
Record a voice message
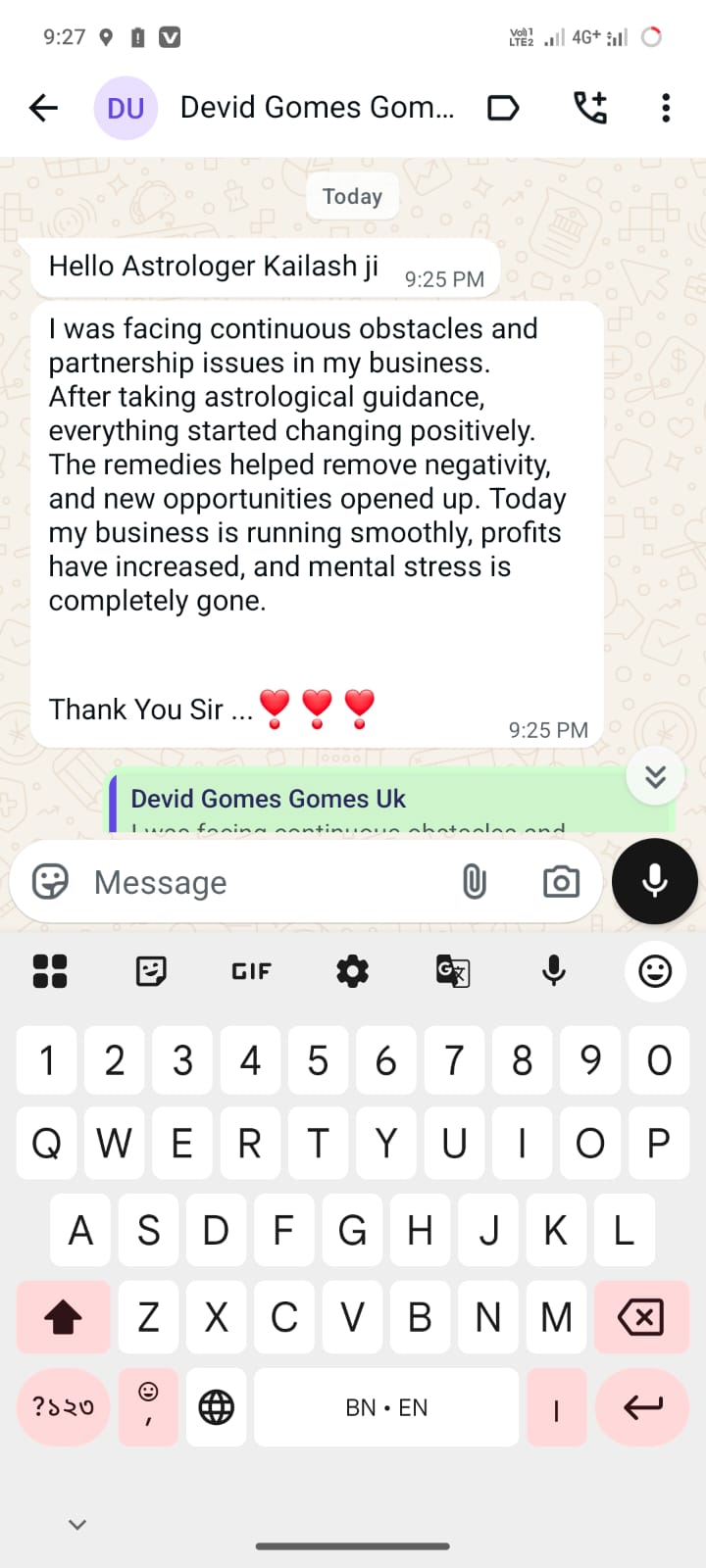point(654,881)
